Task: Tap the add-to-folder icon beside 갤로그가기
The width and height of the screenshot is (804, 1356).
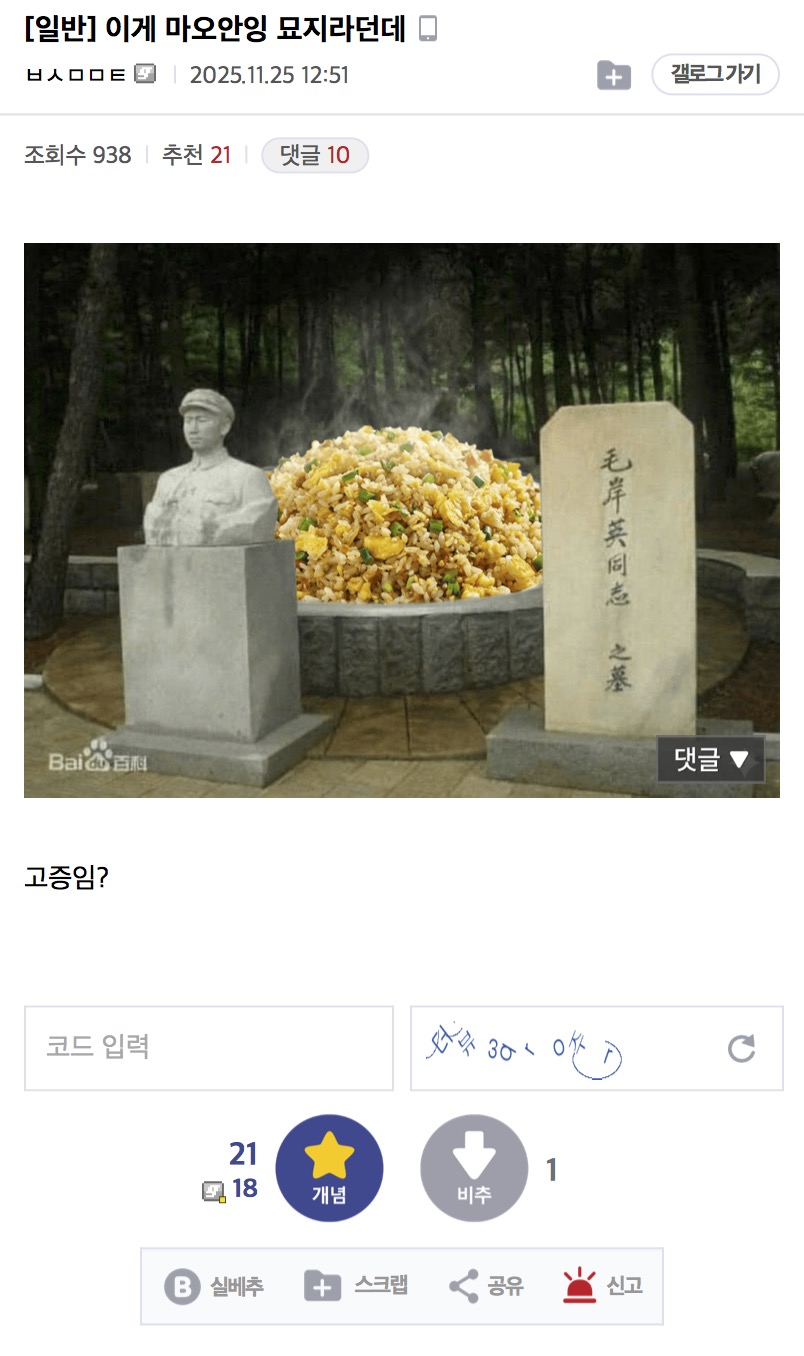Action: point(613,75)
